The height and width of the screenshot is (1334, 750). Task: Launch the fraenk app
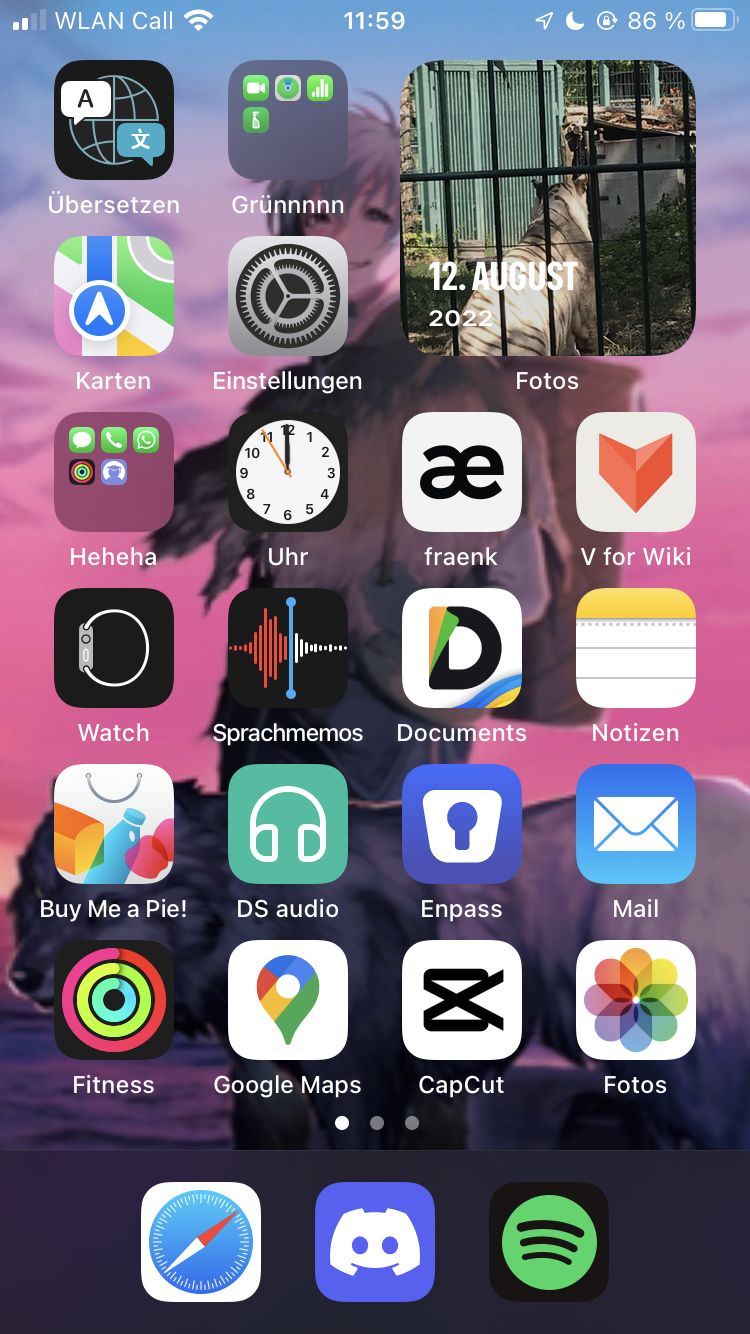461,472
